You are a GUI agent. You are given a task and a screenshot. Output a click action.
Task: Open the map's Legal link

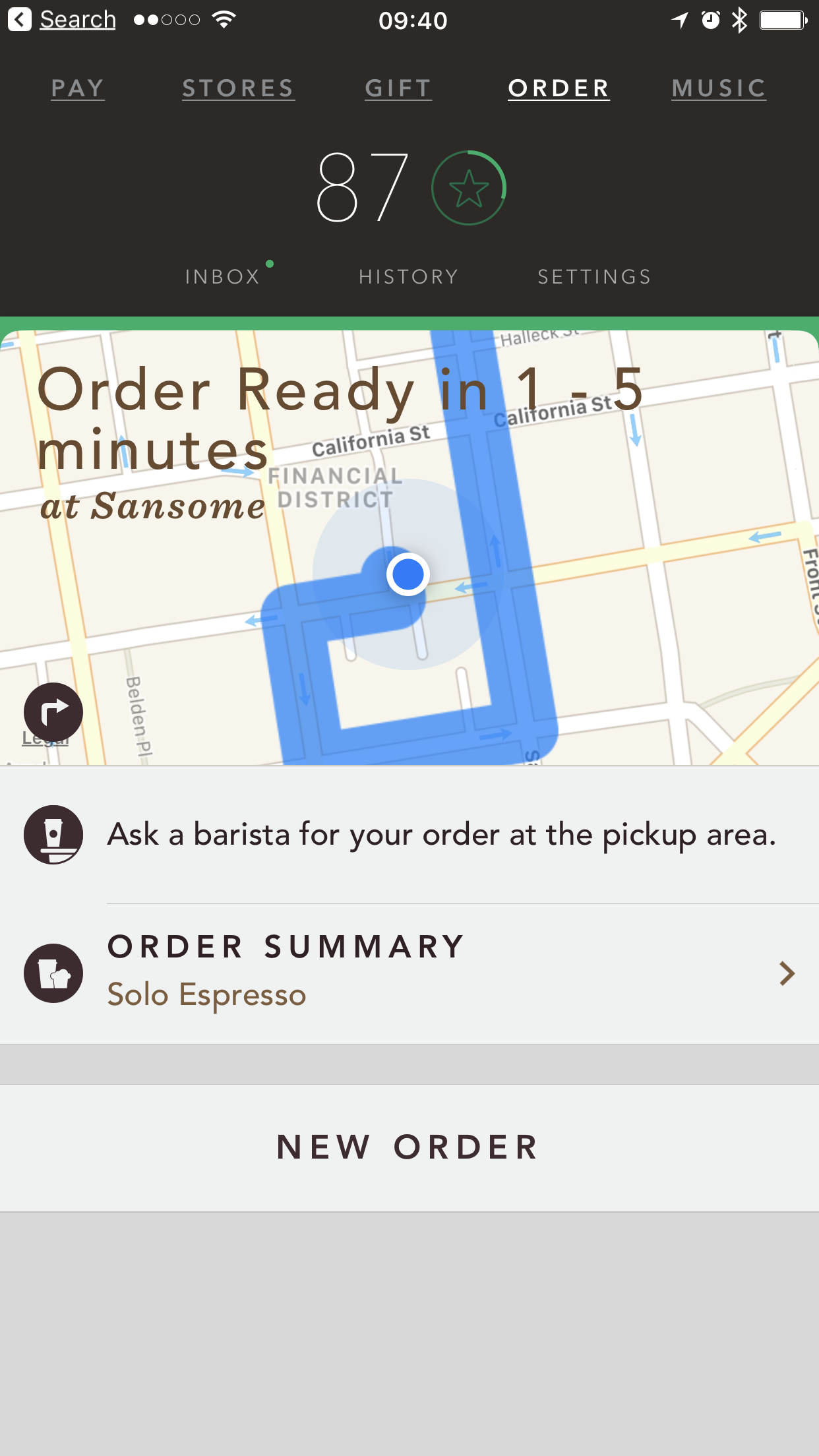pos(45,740)
